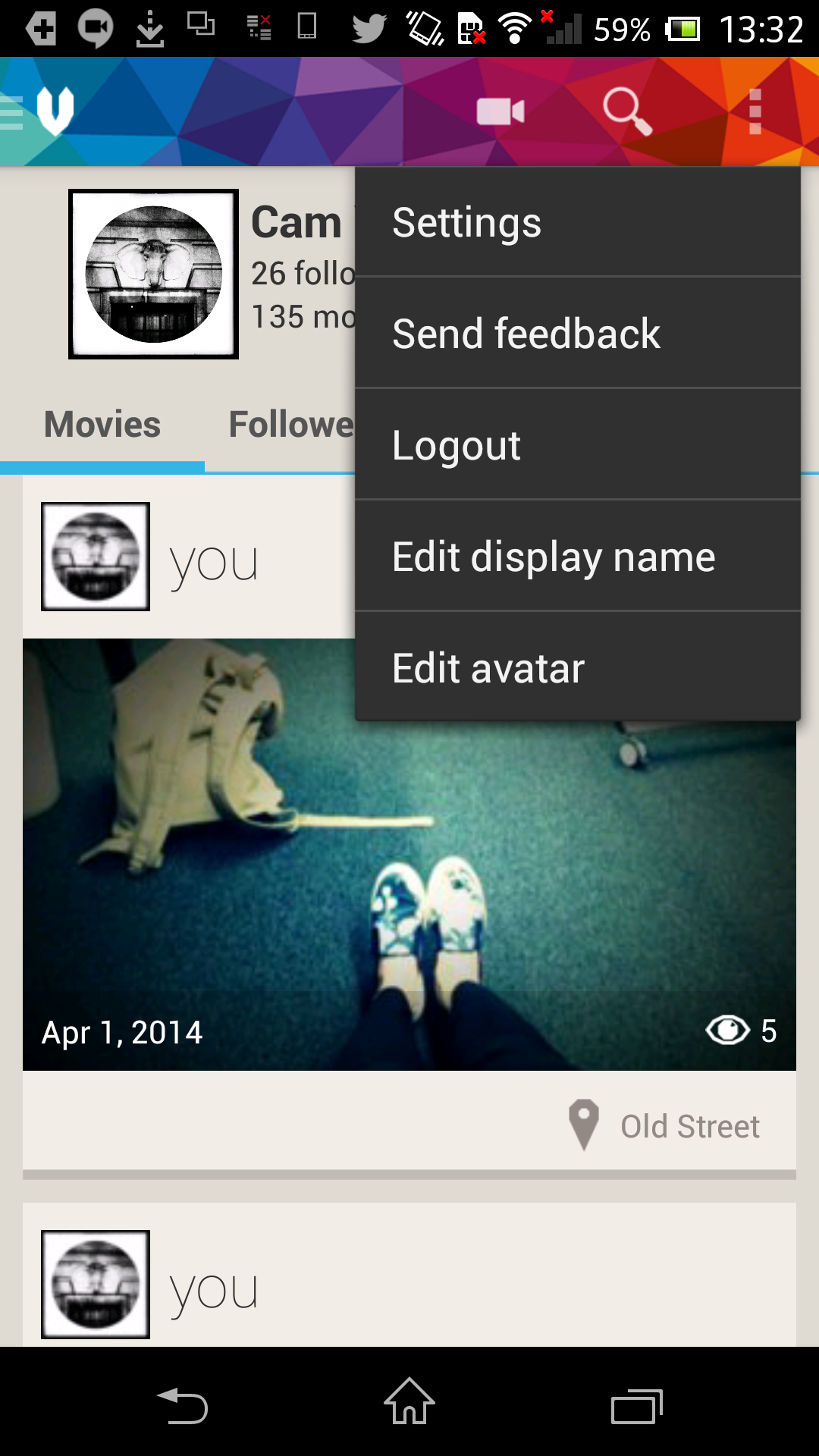Return to the home screen
The width and height of the screenshot is (819, 1456).
click(x=409, y=1403)
